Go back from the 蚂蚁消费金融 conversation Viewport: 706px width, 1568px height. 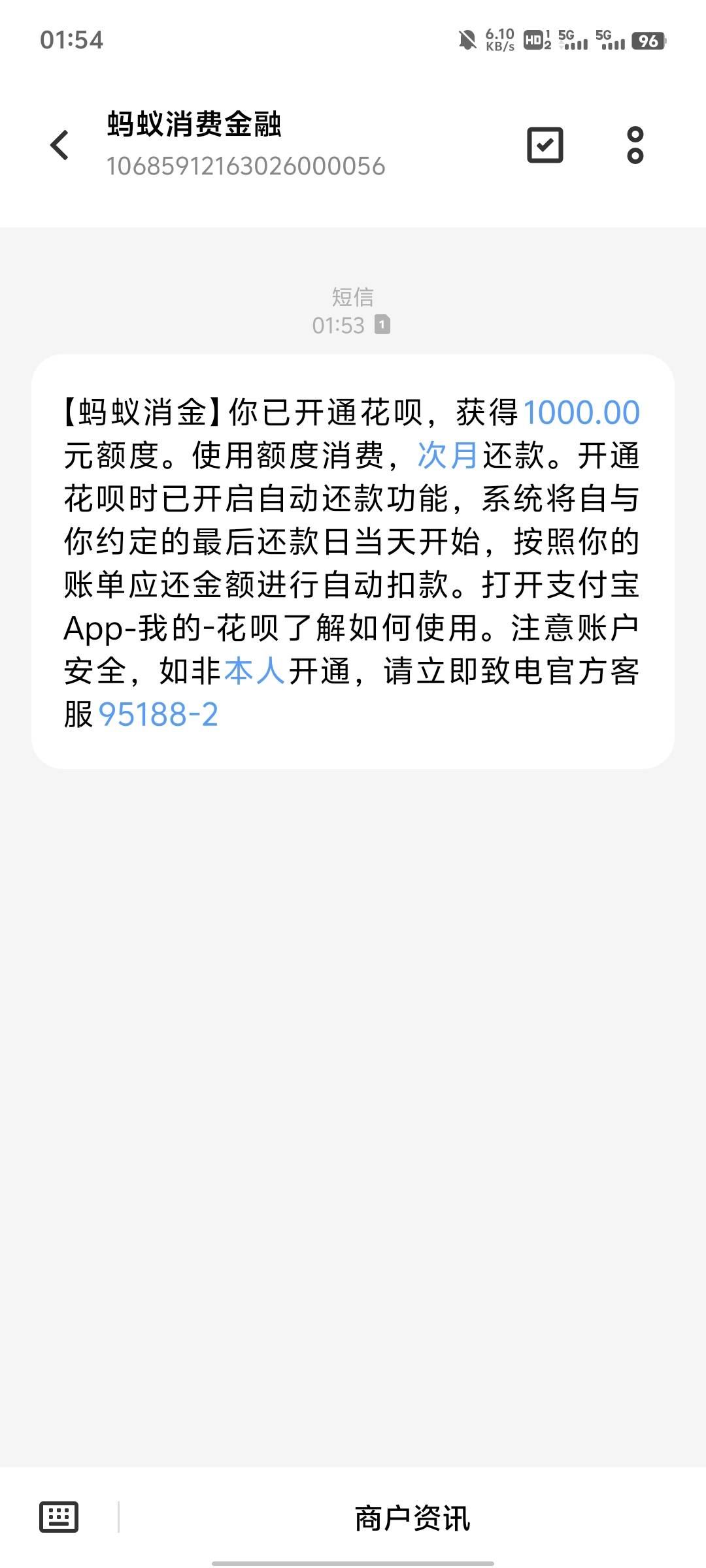click(59, 145)
